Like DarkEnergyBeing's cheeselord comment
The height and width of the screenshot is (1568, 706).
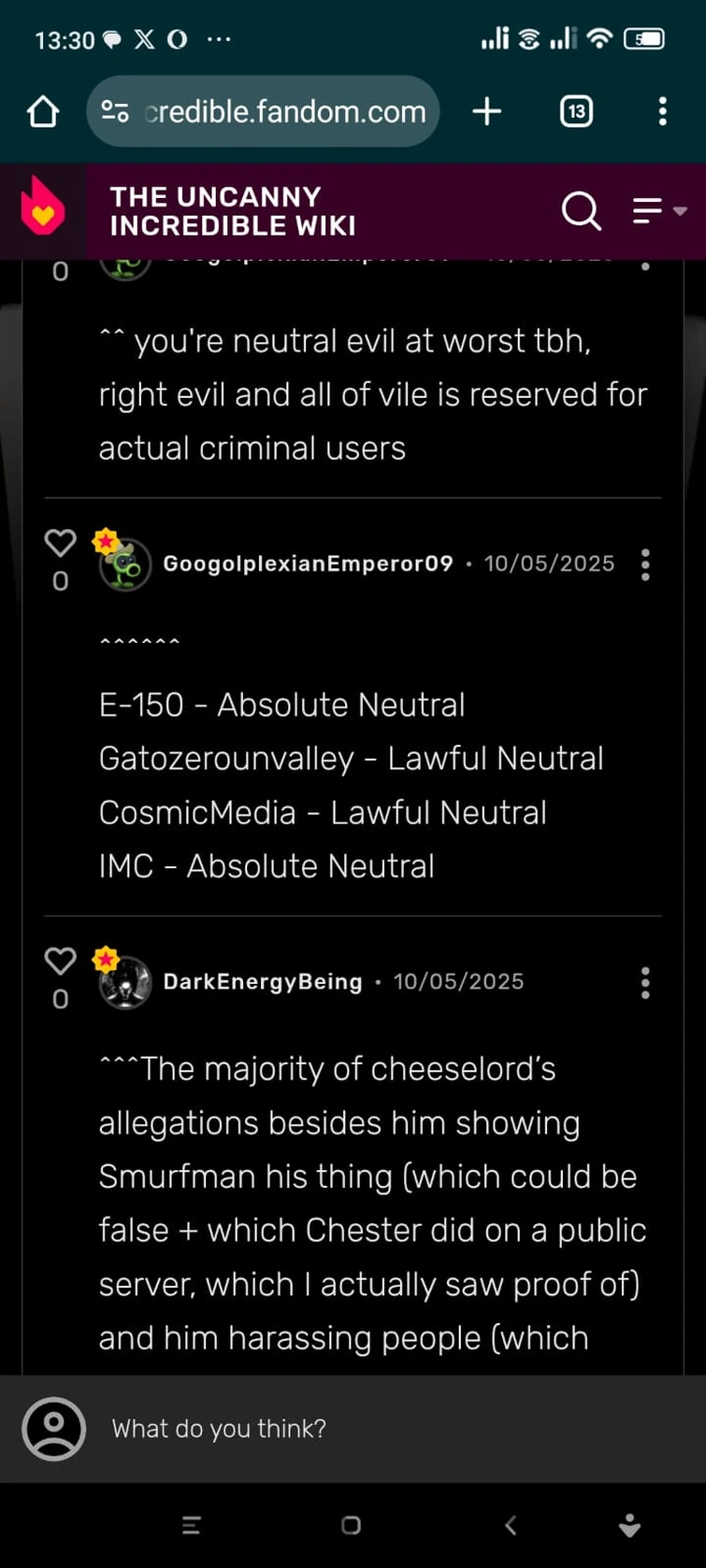coord(60,959)
